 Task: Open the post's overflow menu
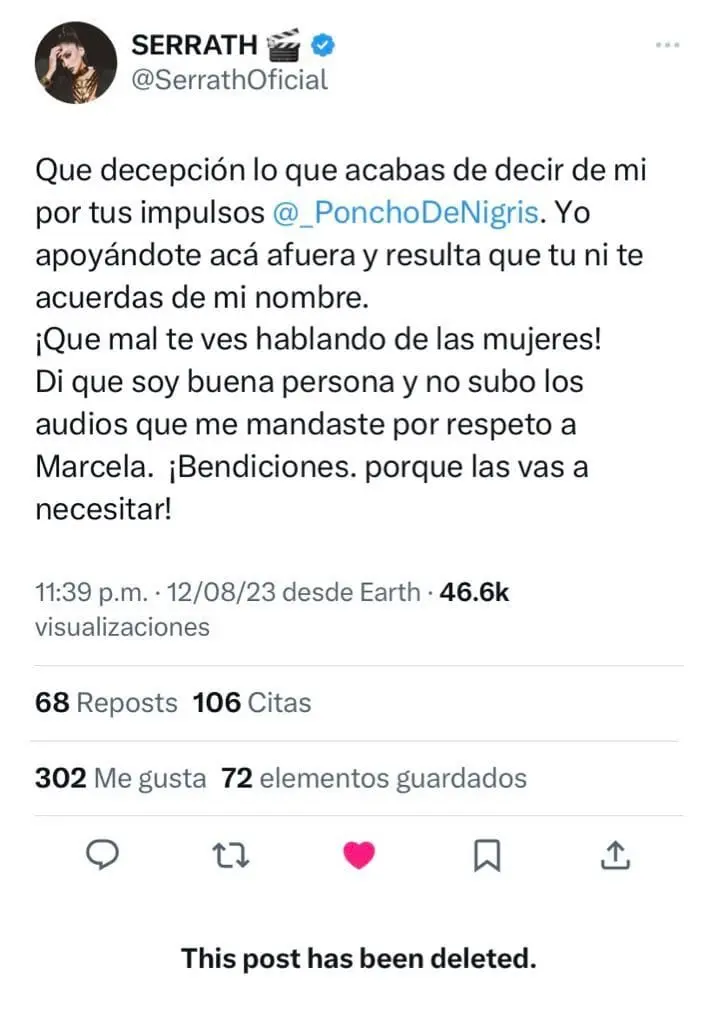pyautogui.click(x=667, y=45)
